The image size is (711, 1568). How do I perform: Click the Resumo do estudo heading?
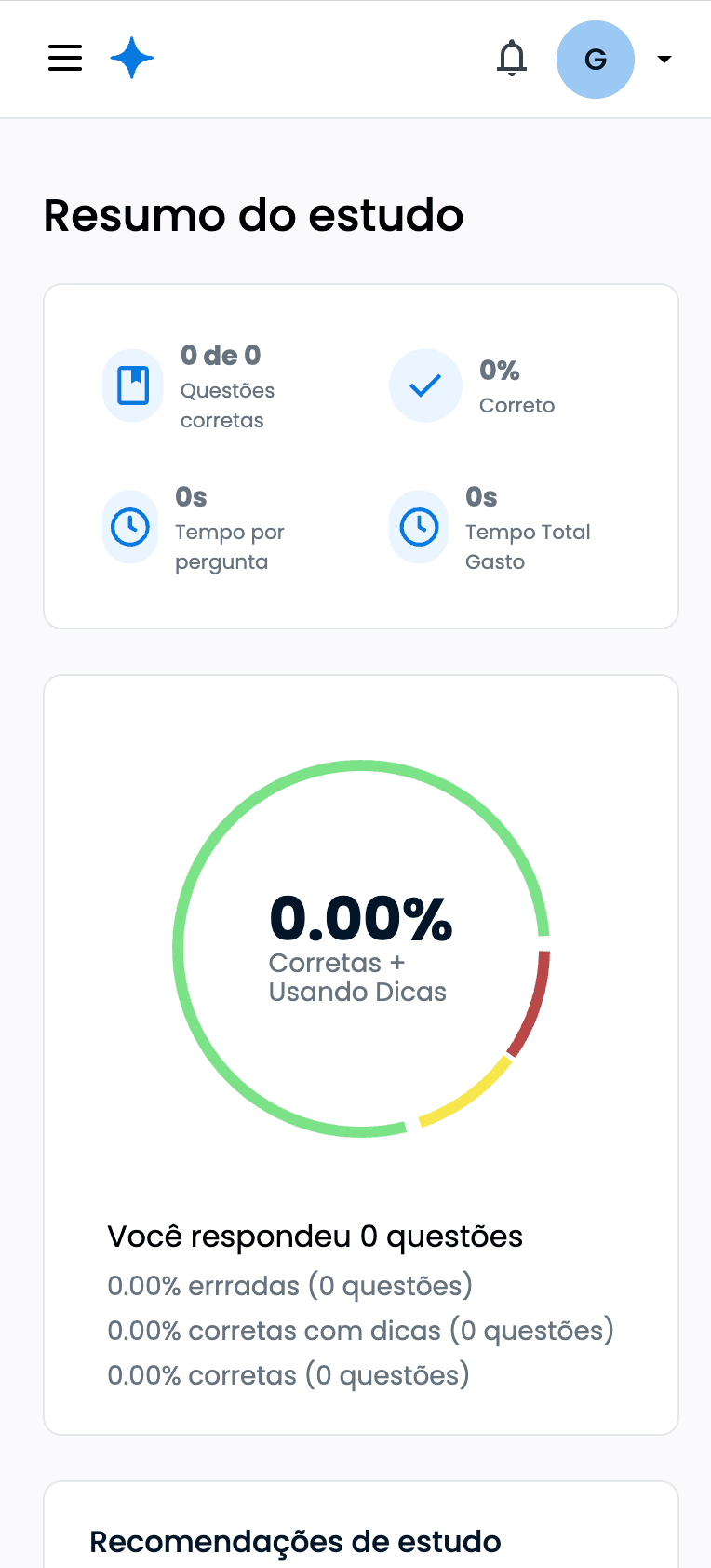pyautogui.click(x=251, y=215)
